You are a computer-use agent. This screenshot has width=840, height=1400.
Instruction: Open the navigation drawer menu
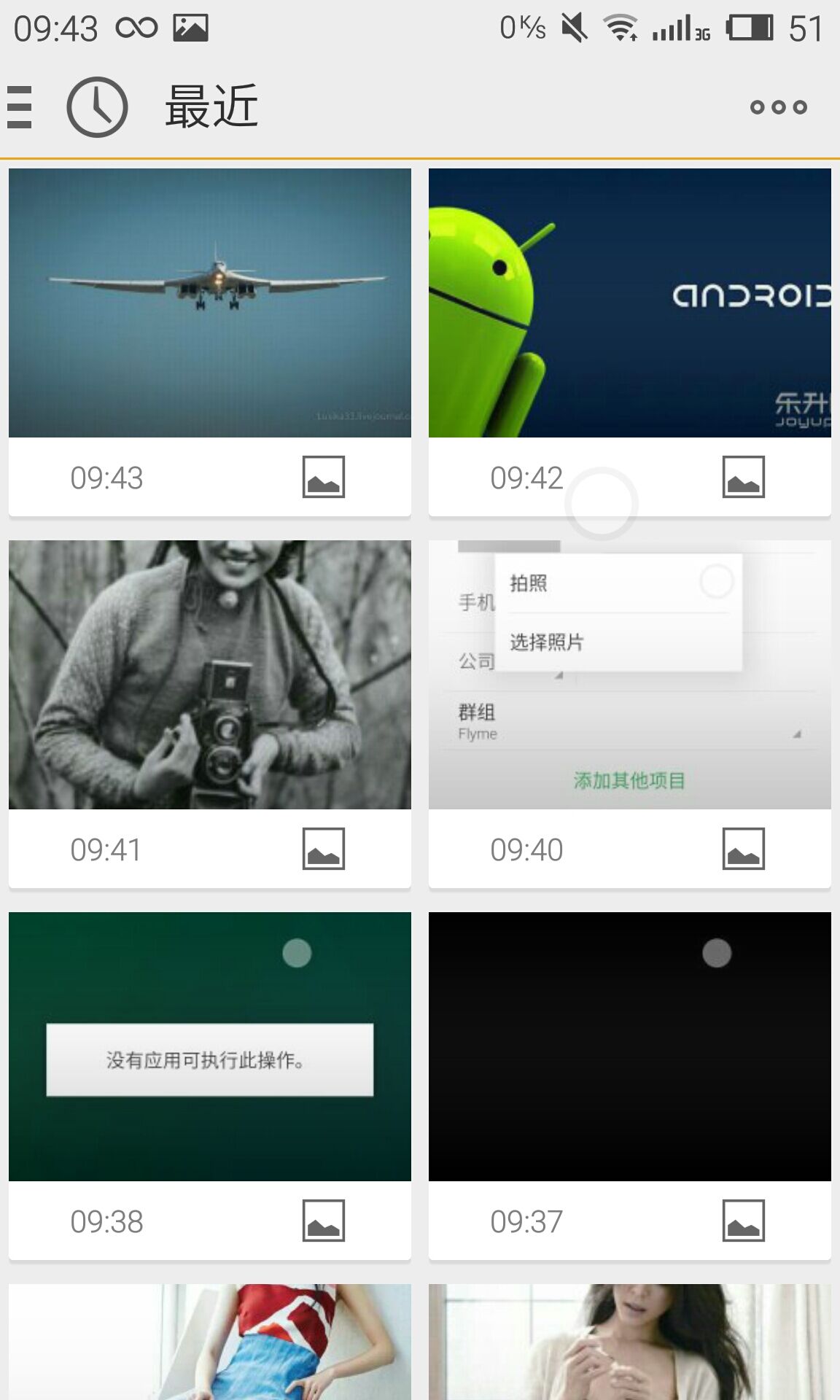tap(20, 107)
